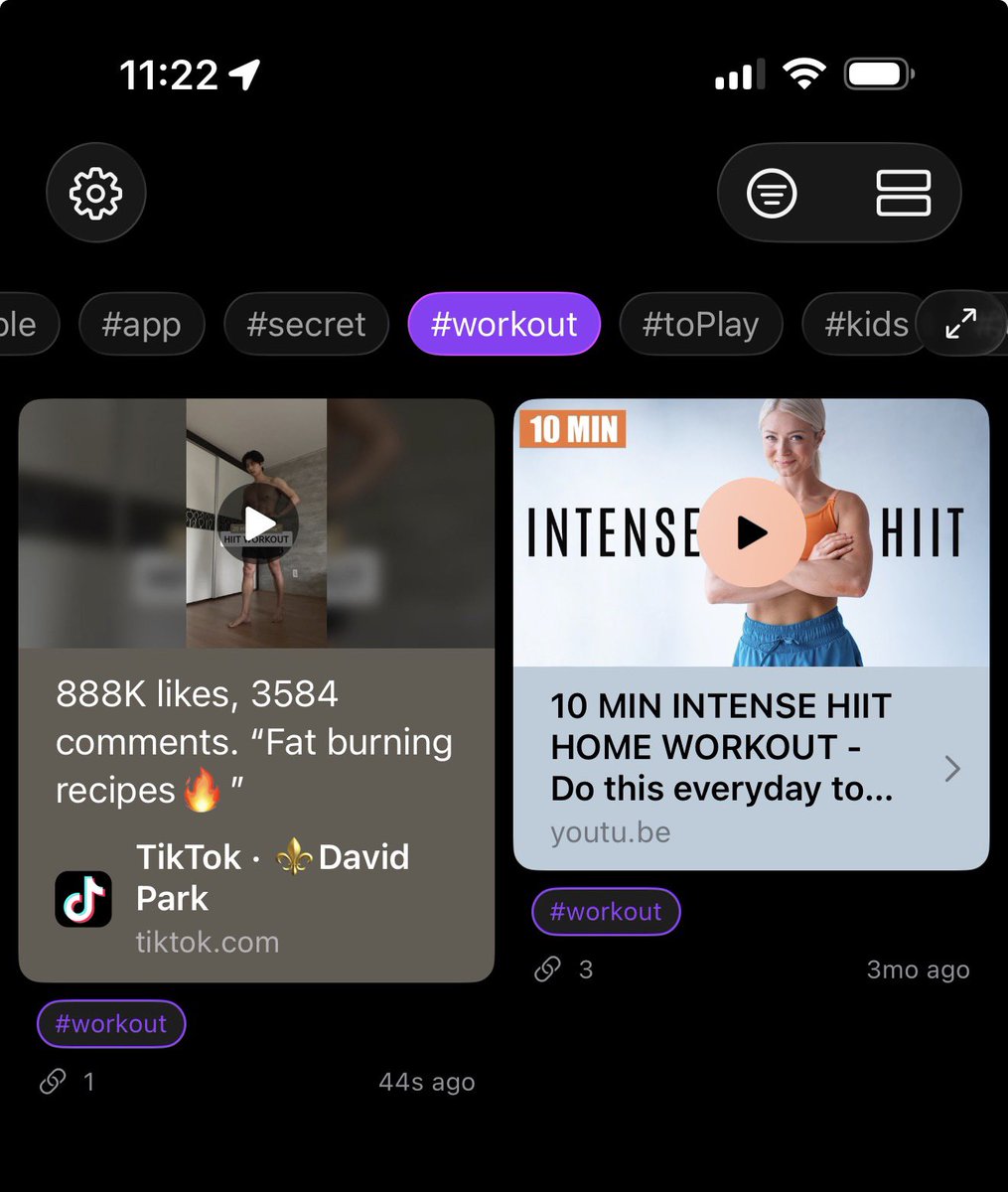Deselect the active #workout filter chip
1008x1192 pixels.
504,325
